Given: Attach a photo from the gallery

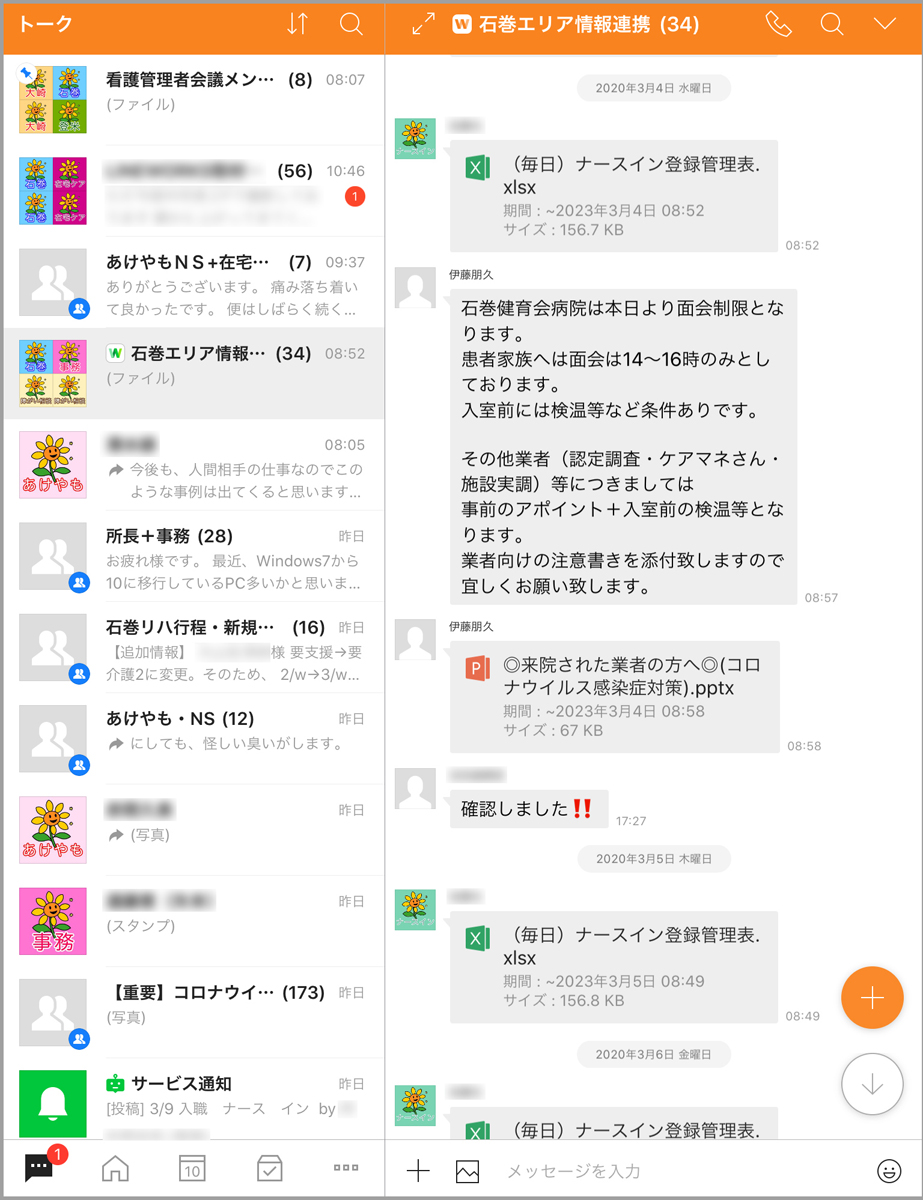Looking at the screenshot, I should tap(466, 1171).
